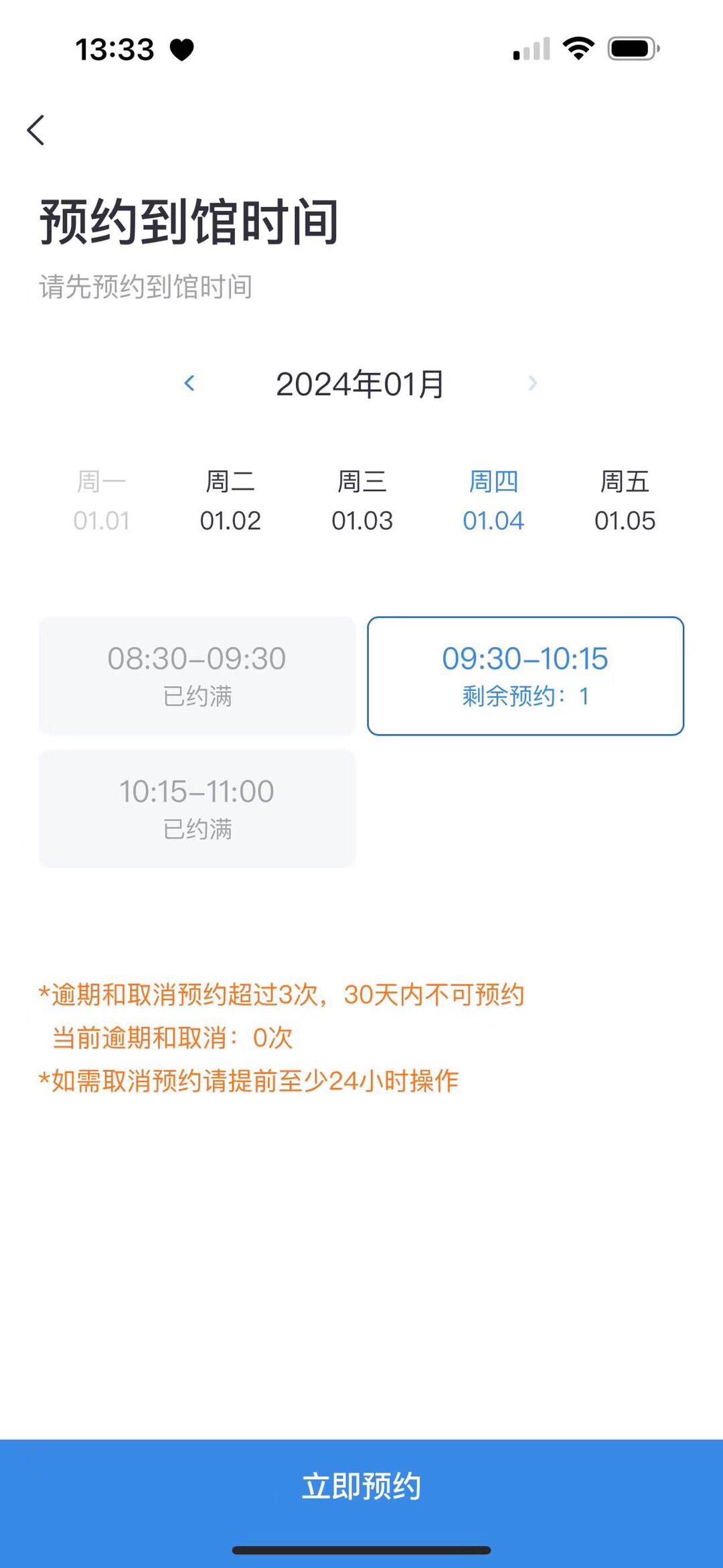The width and height of the screenshot is (723, 1568).
Task: Select 周五 01.05
Action: tap(625, 501)
